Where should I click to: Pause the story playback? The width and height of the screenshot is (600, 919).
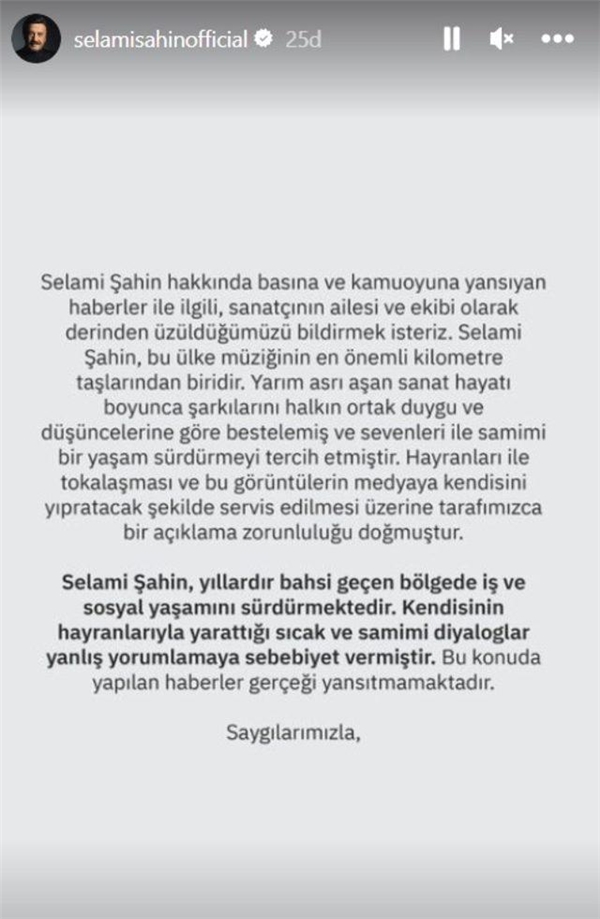coord(452,39)
